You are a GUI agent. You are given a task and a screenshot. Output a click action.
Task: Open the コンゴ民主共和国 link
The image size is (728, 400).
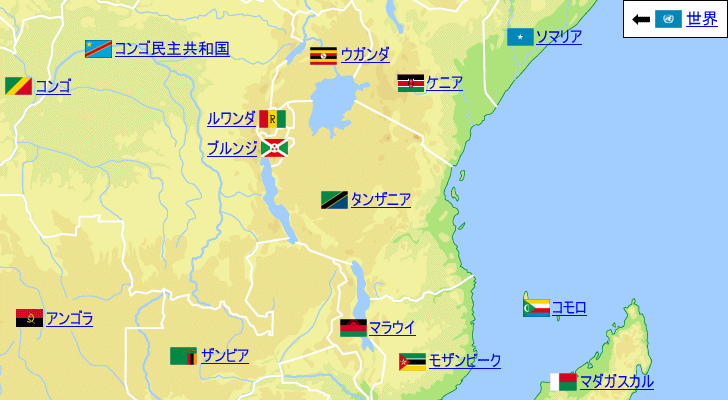[171, 48]
